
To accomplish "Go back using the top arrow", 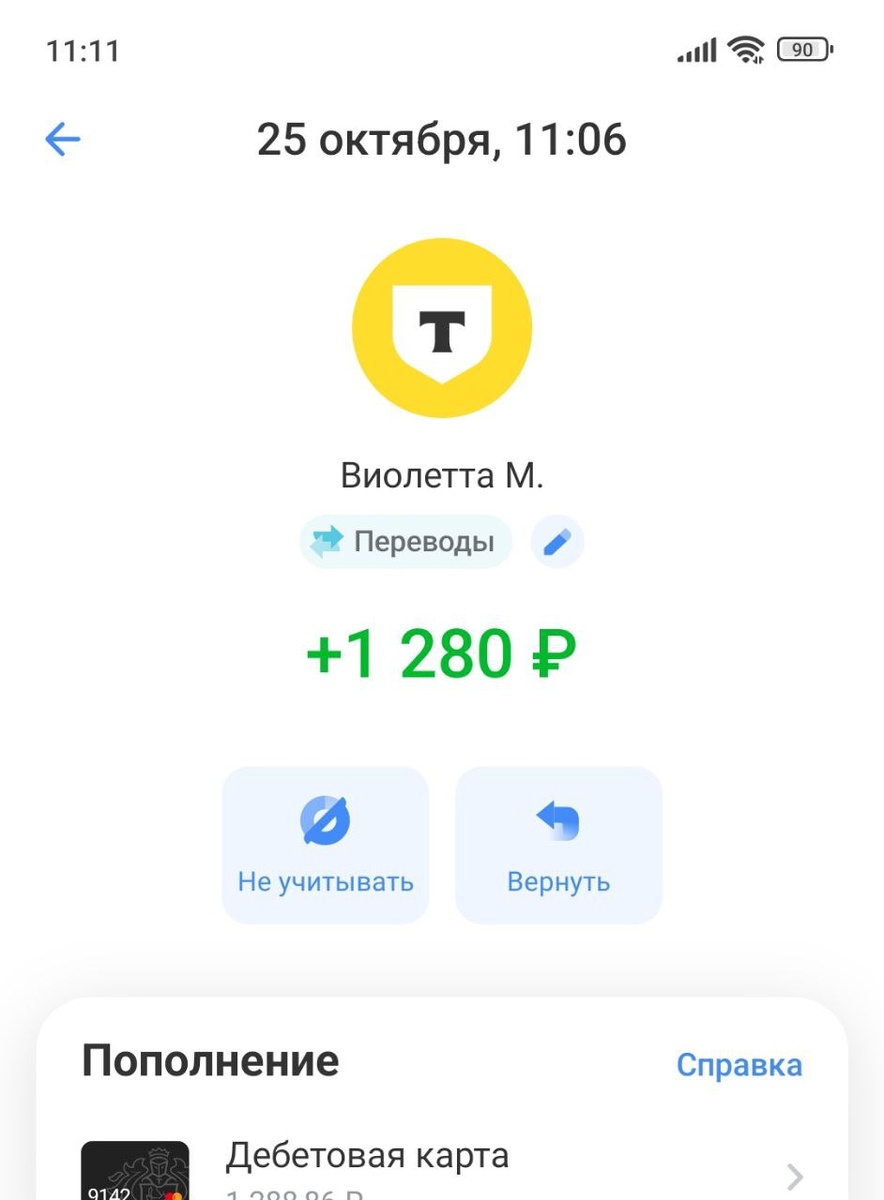I will [62, 140].
